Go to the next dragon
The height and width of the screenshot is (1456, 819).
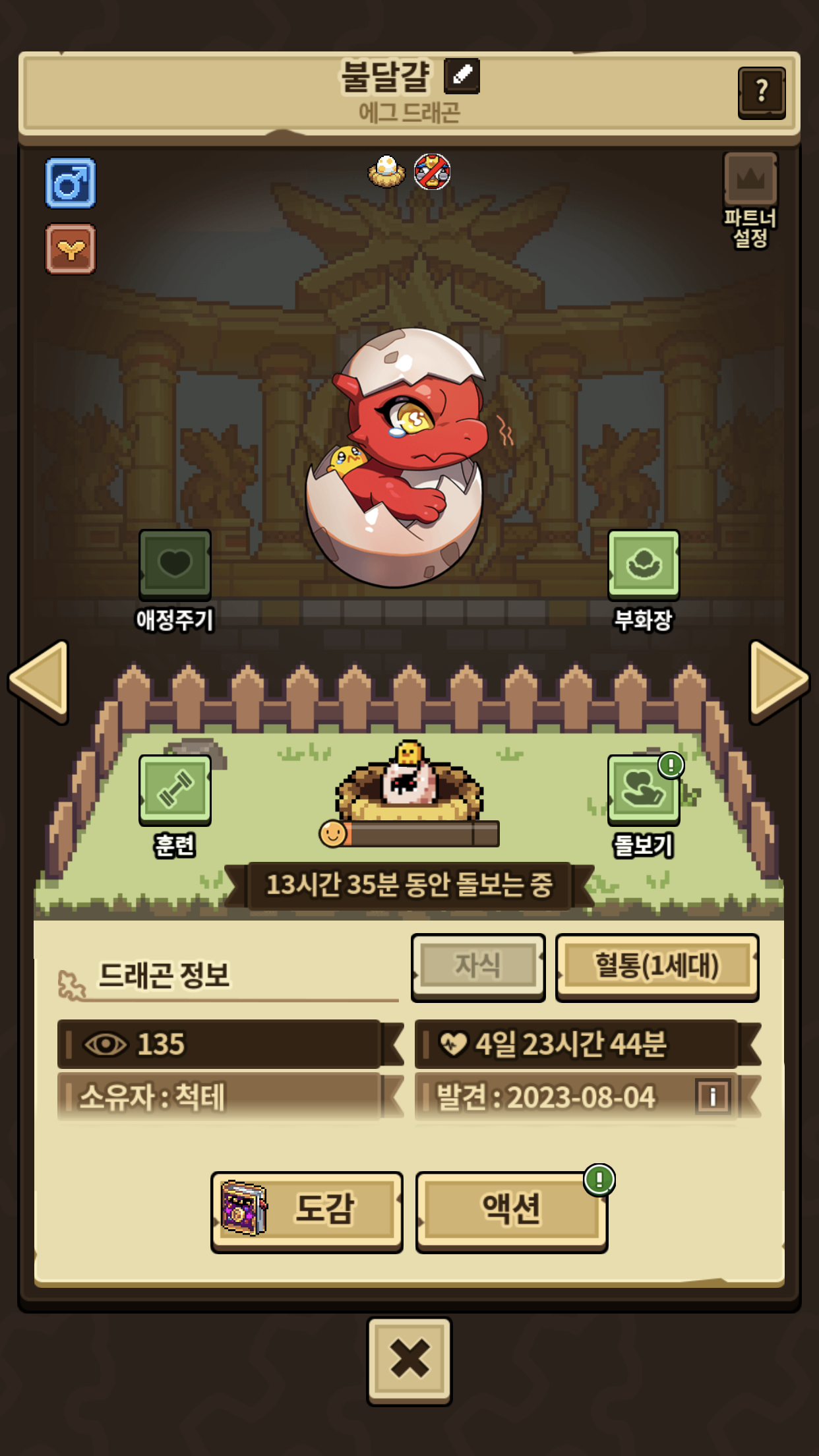click(779, 681)
